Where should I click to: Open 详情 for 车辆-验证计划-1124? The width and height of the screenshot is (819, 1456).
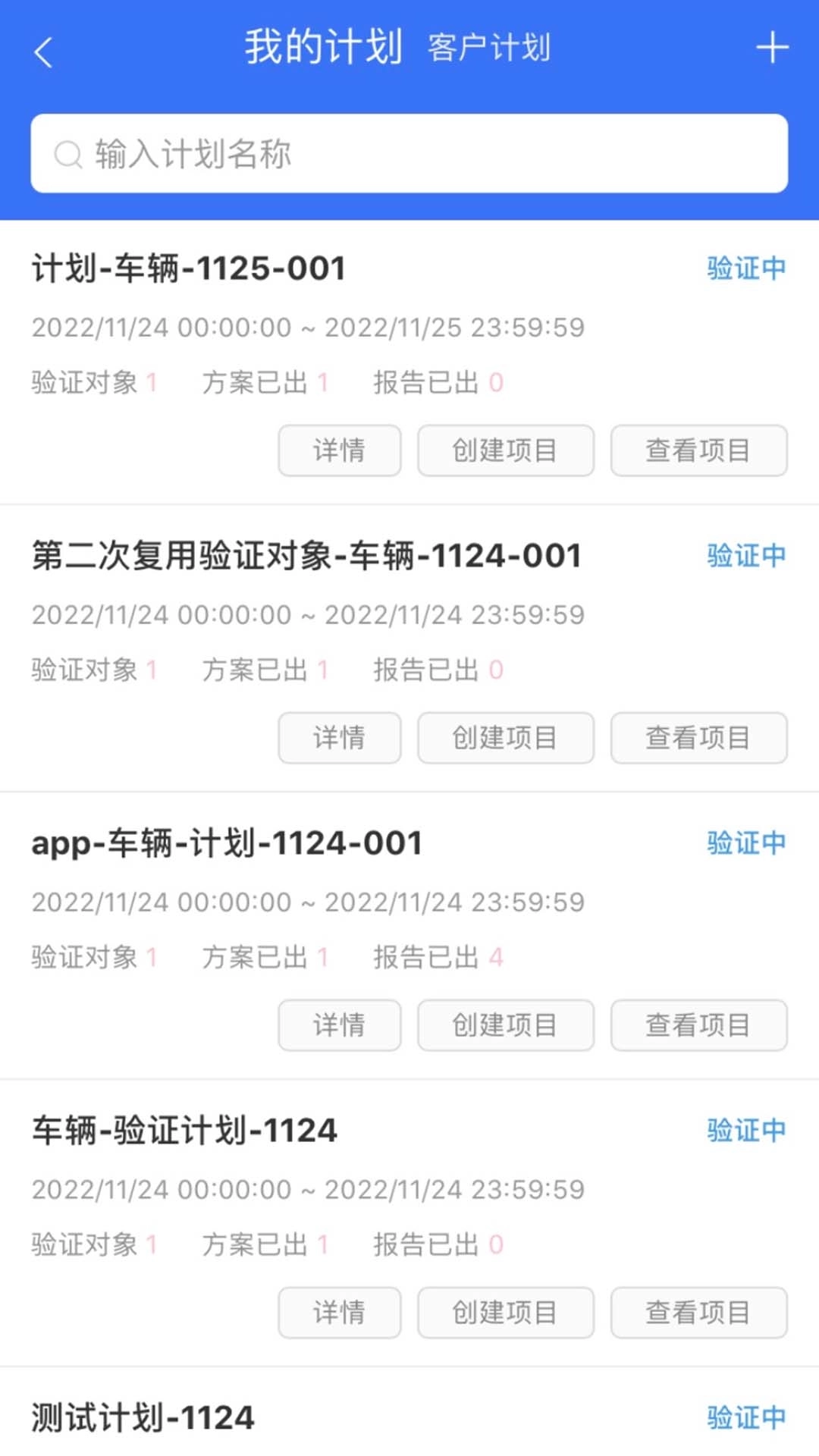point(339,1313)
